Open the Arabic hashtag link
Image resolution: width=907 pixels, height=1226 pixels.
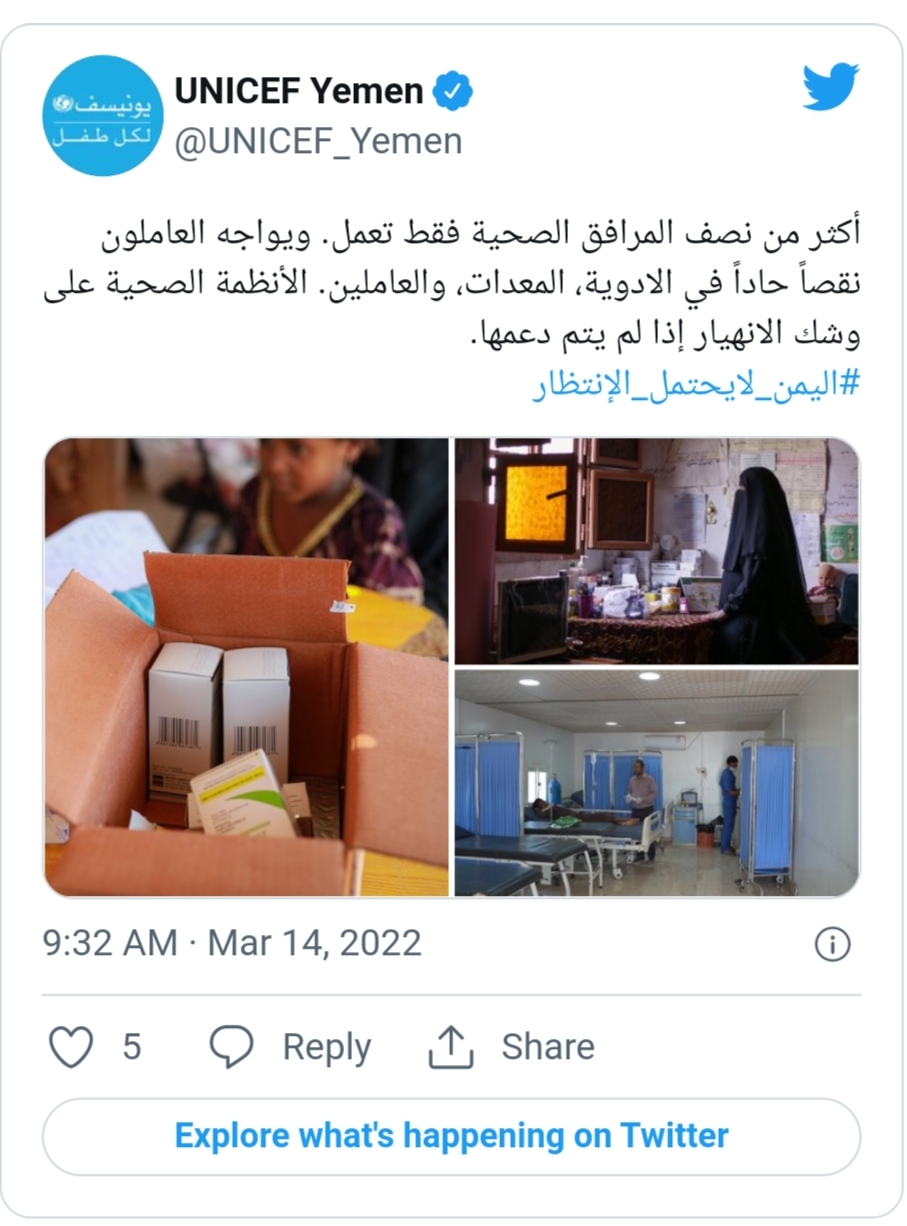point(696,386)
